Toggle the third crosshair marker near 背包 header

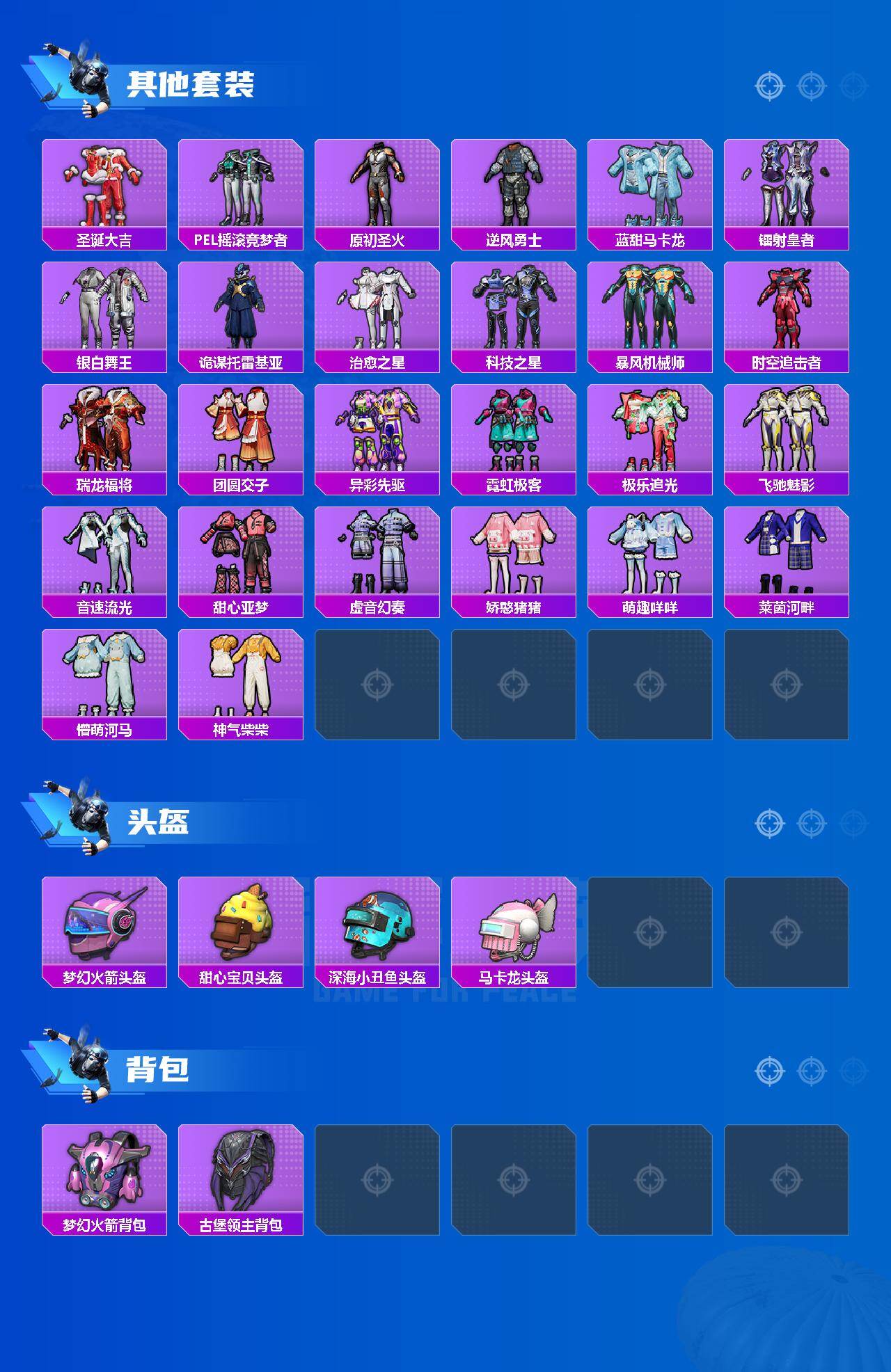point(850,1071)
